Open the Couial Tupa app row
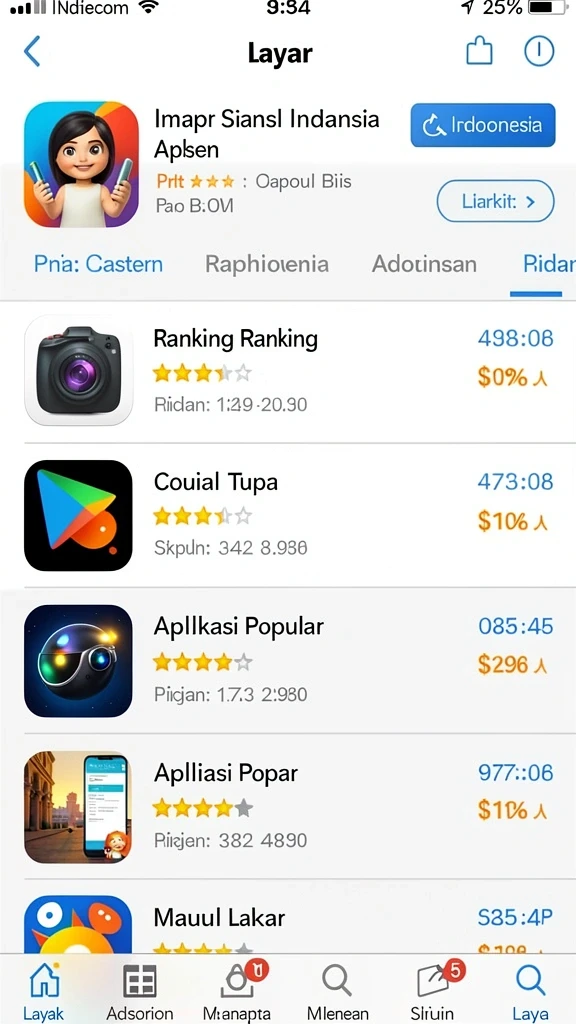The height and width of the screenshot is (1024, 576). pyautogui.click(x=288, y=515)
